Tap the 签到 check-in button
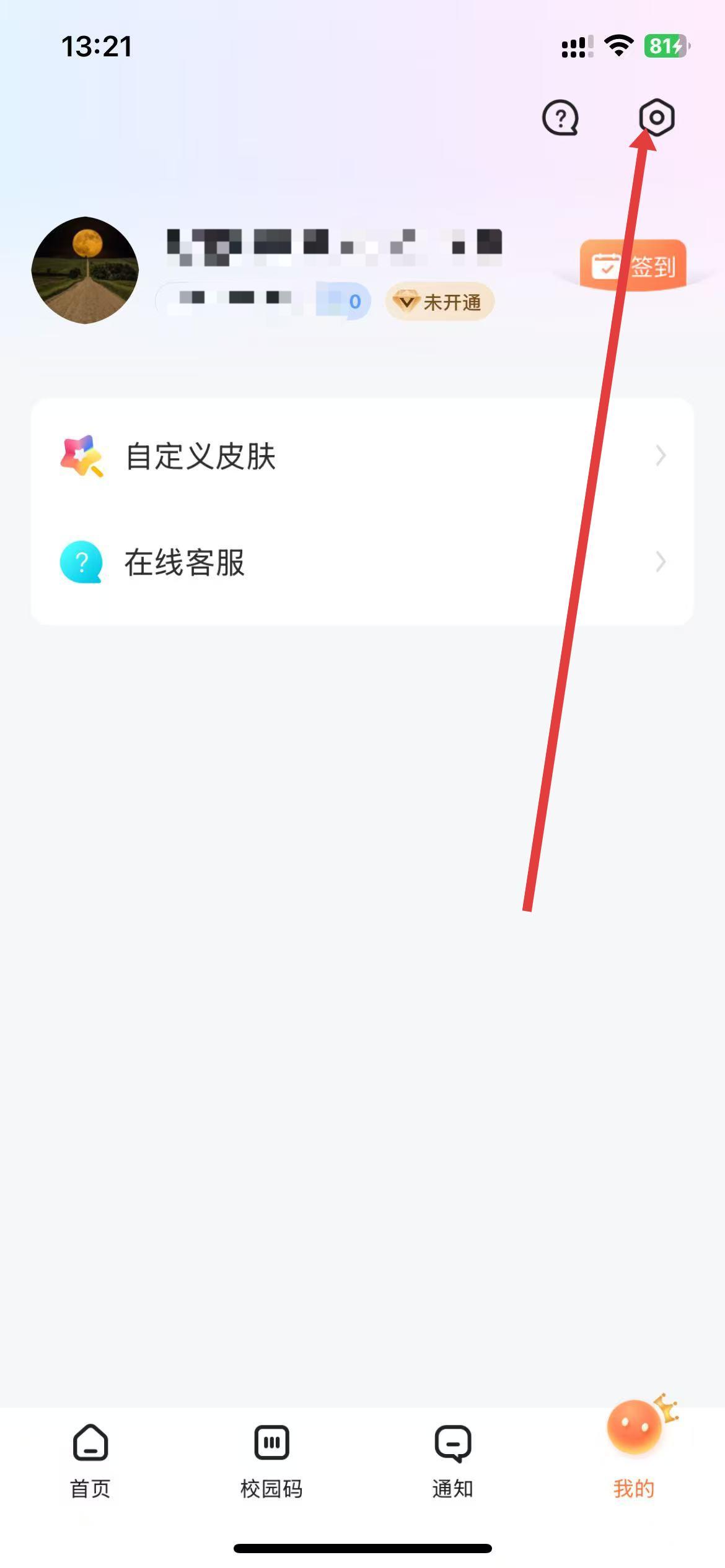Viewport: 725px width, 1568px height. click(x=633, y=266)
